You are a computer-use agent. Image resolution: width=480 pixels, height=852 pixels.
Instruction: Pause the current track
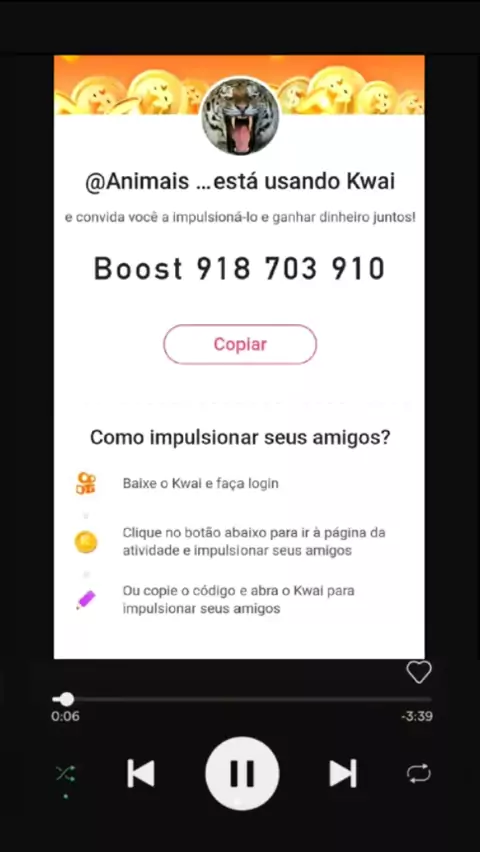point(242,773)
